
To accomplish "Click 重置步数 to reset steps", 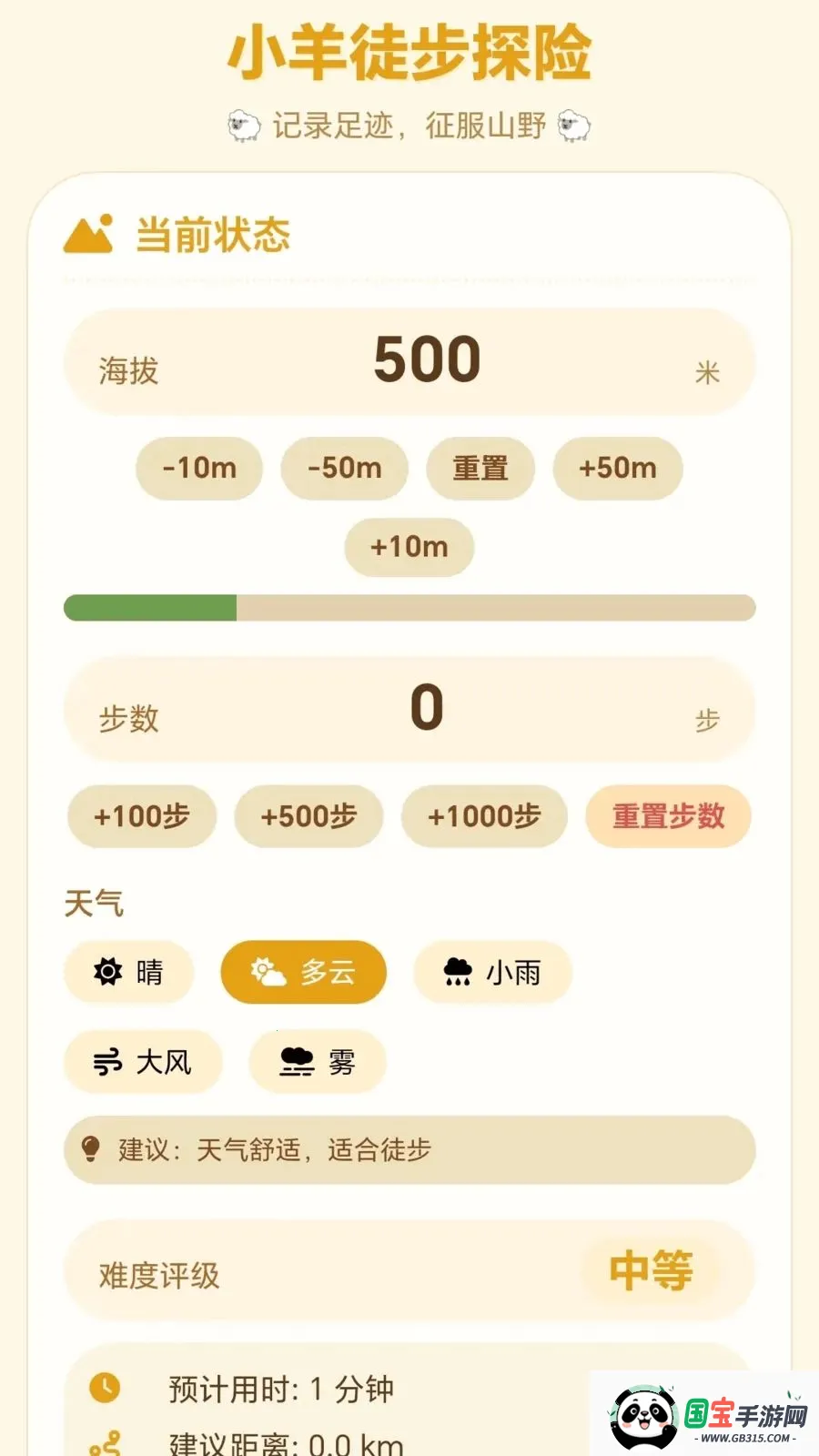I will point(667,817).
